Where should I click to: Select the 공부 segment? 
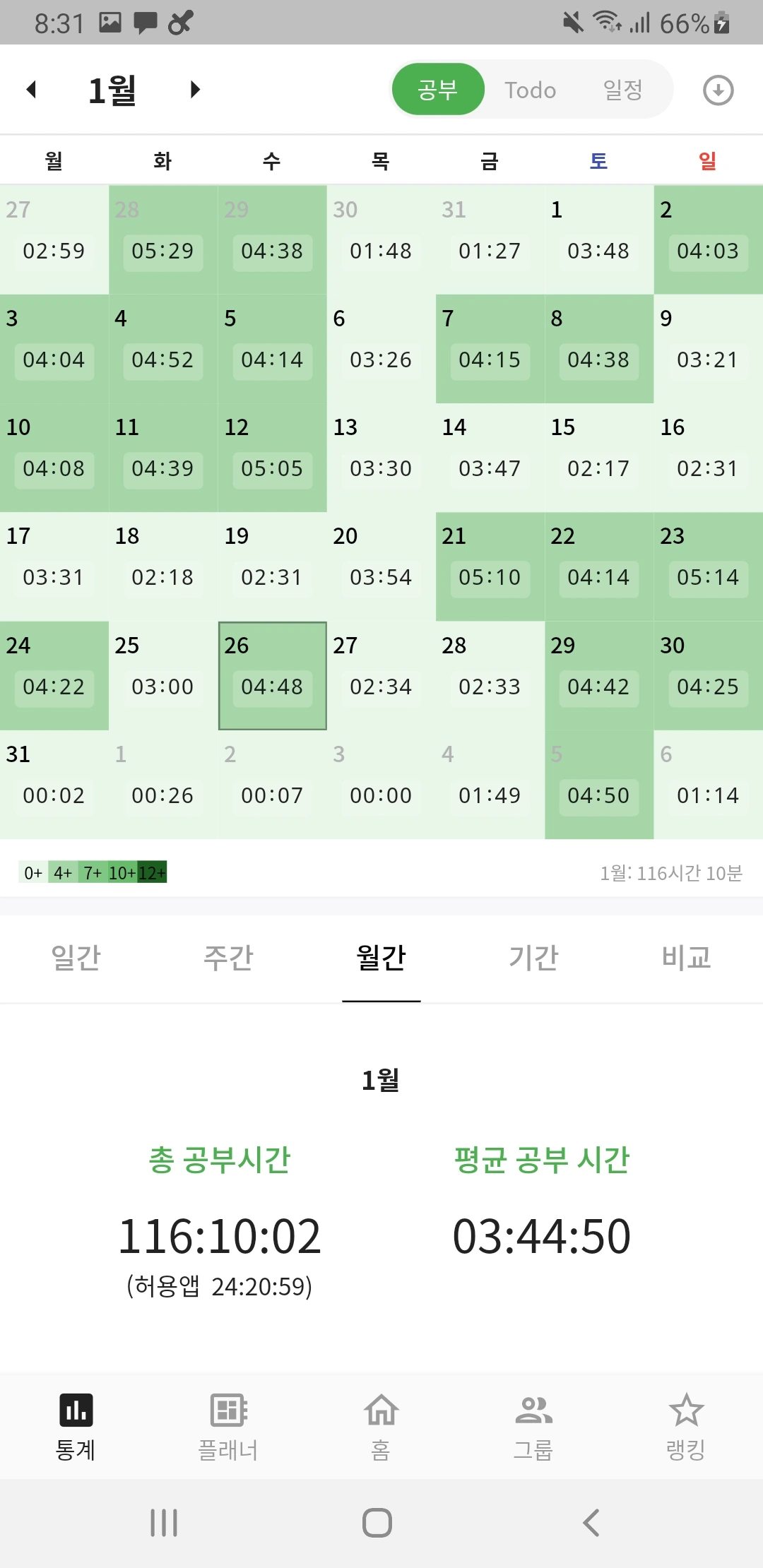[438, 90]
